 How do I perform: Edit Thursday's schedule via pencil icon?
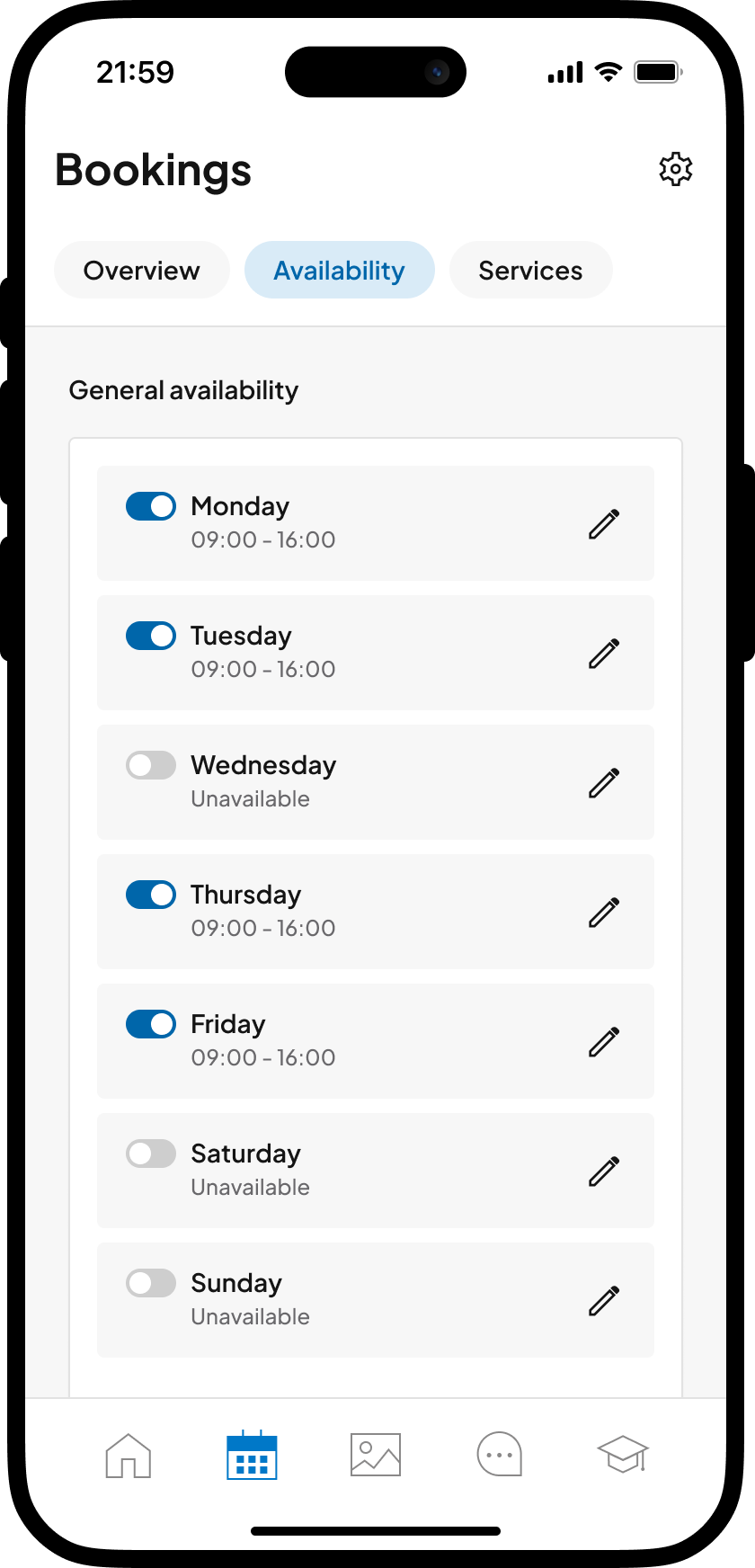603,912
